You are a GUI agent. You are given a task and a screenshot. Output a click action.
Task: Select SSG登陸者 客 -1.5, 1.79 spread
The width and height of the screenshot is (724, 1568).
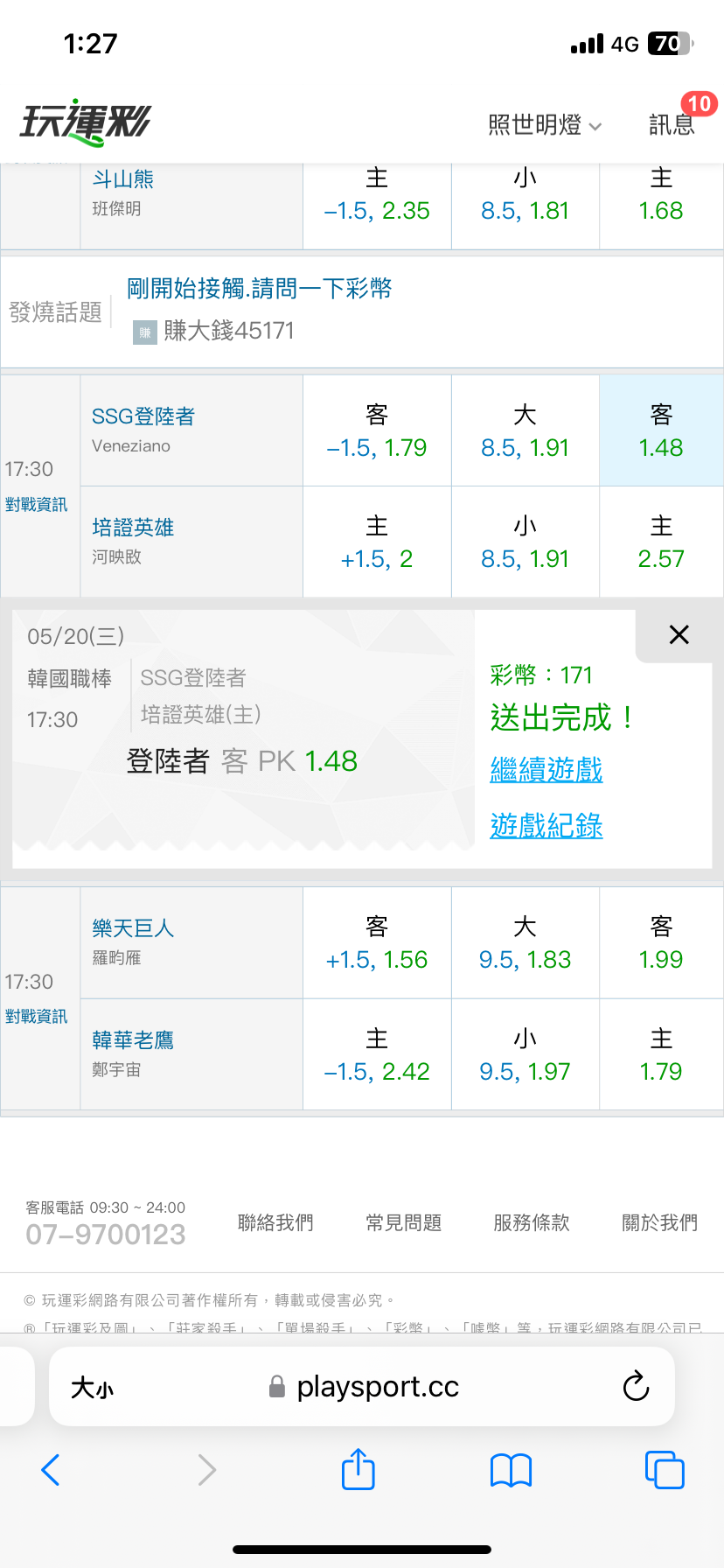coord(377,430)
